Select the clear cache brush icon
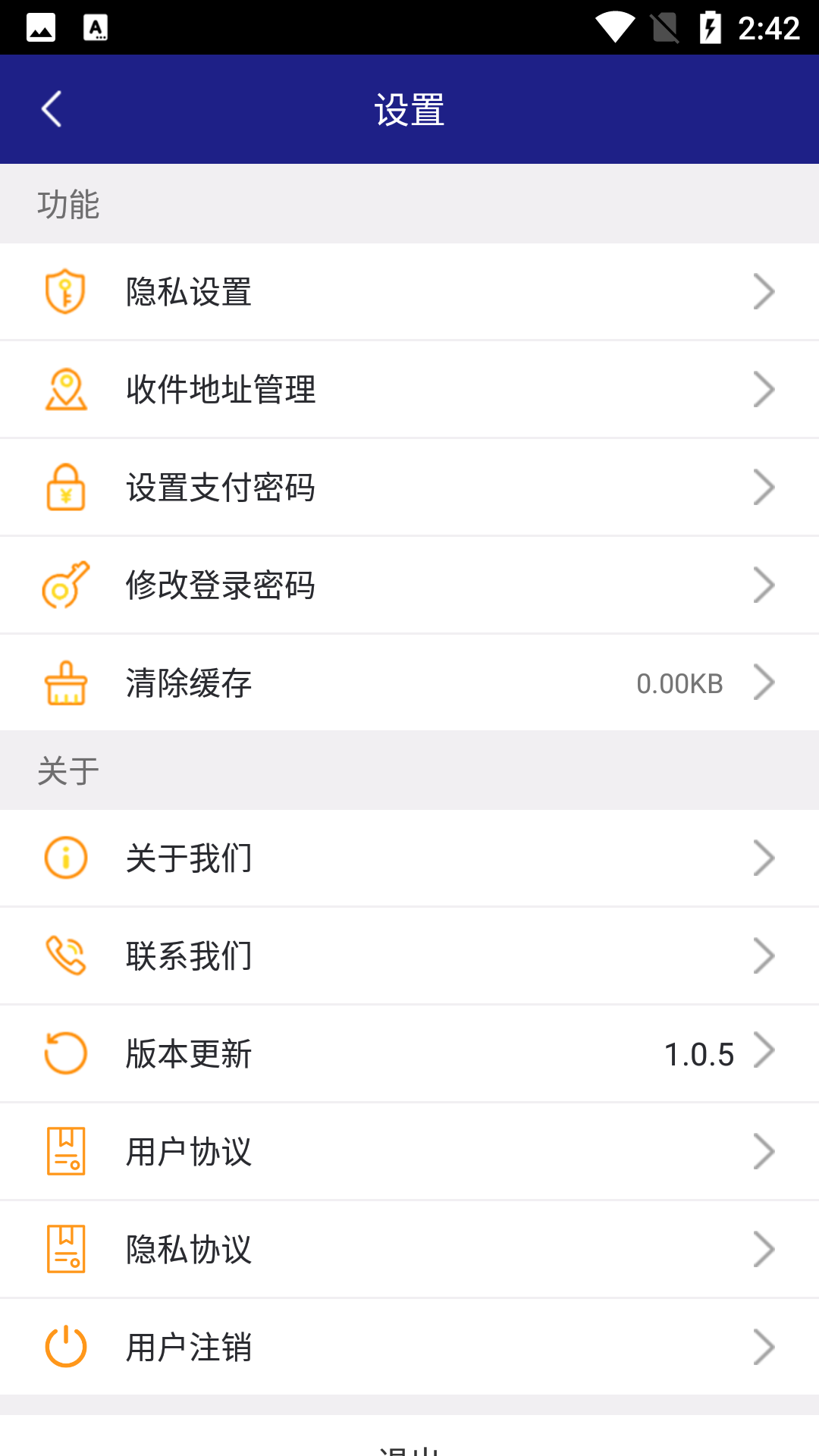Image resolution: width=819 pixels, height=1456 pixels. [x=65, y=682]
